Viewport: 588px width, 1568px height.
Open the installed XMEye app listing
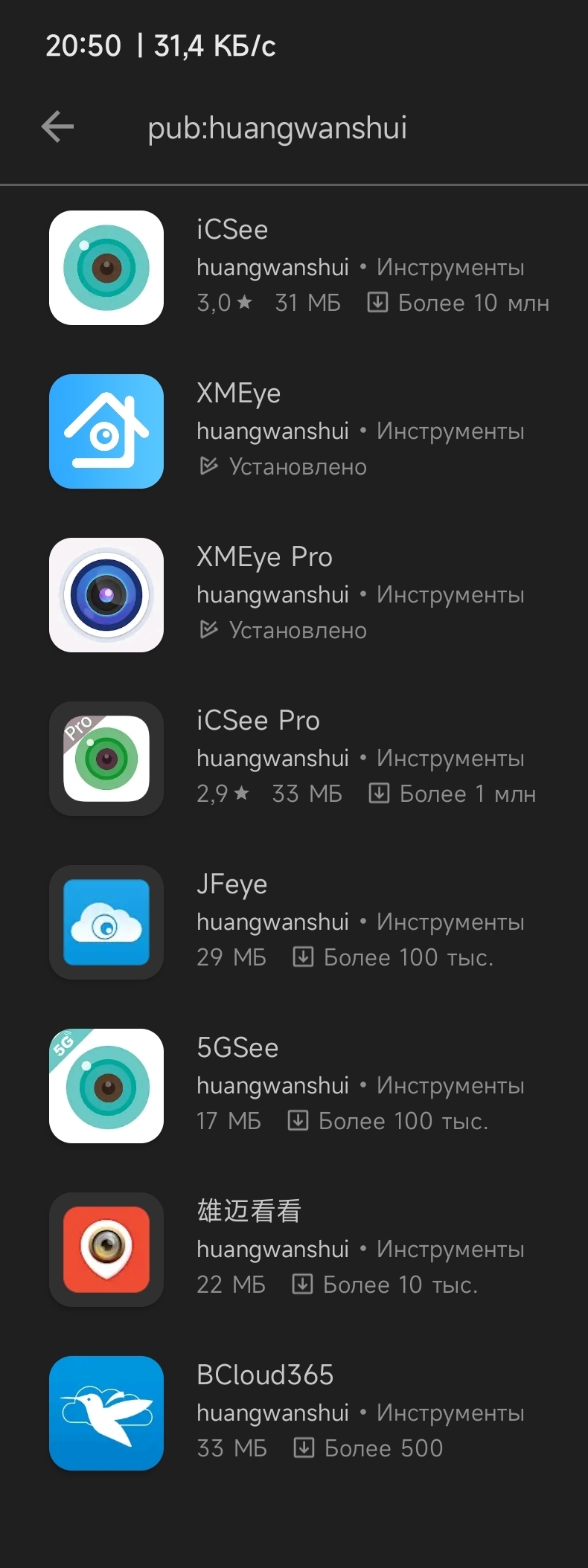pyautogui.click(x=298, y=431)
